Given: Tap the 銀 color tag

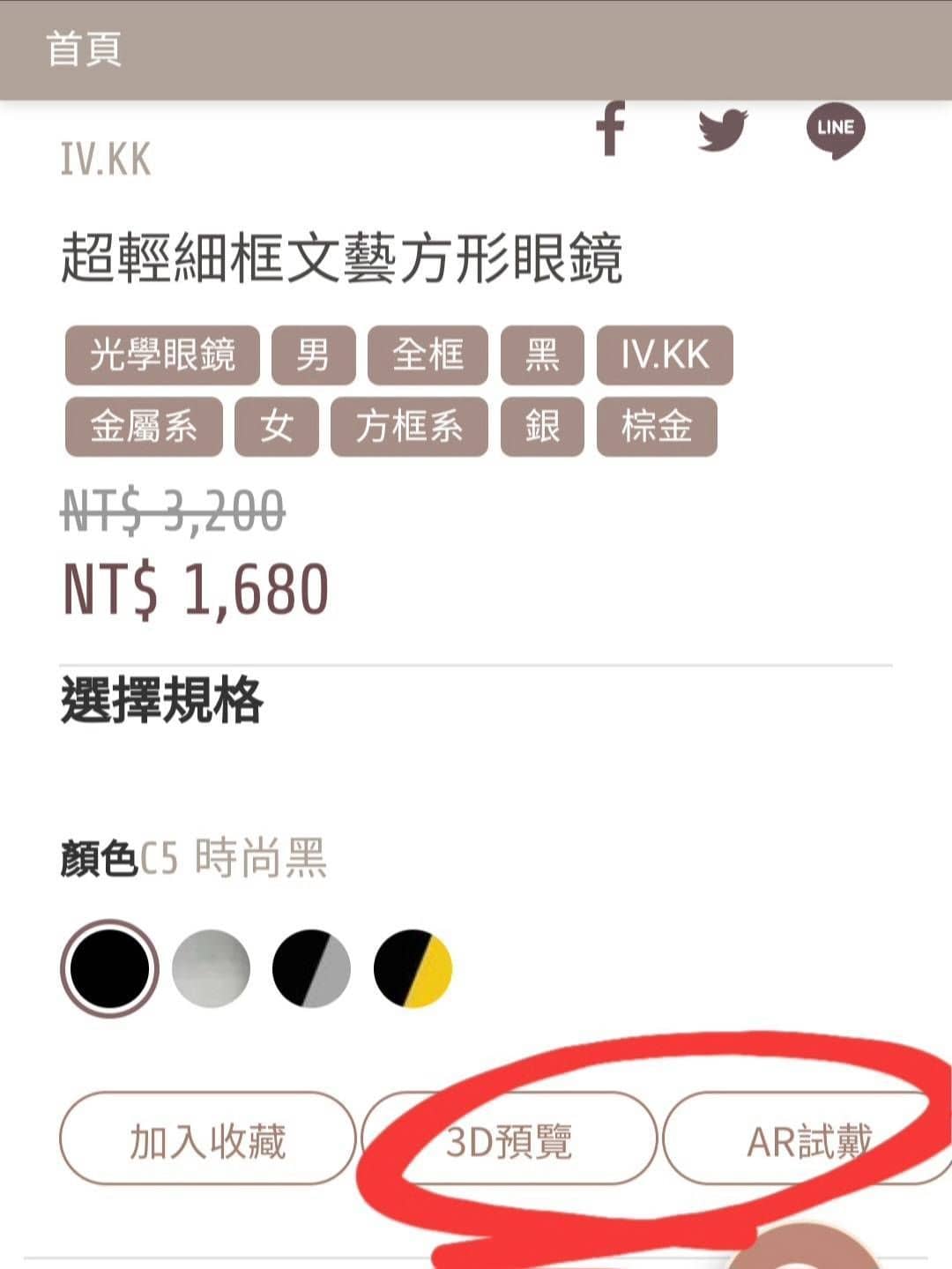Looking at the screenshot, I should click(542, 427).
